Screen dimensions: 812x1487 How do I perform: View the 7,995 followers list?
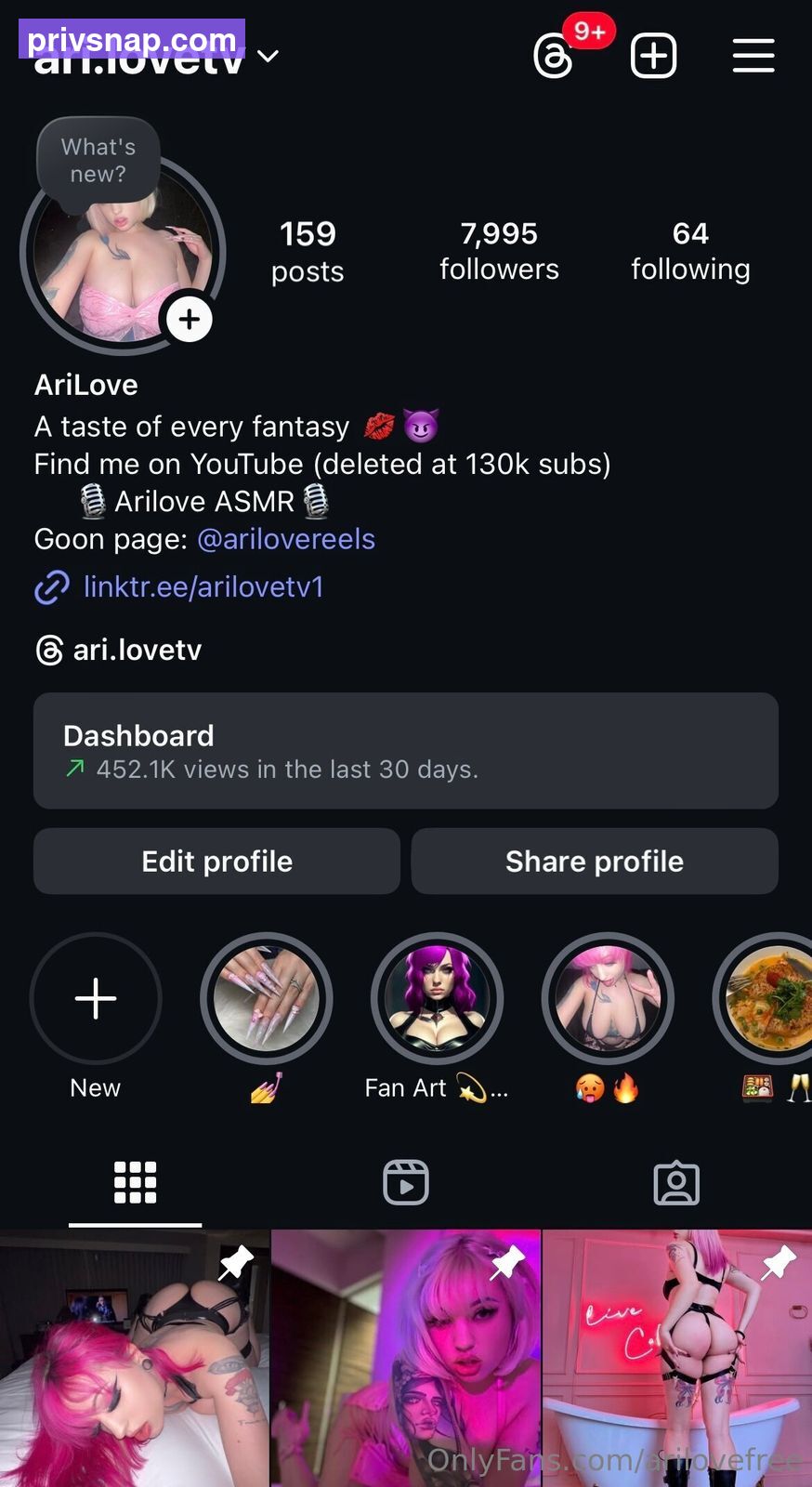click(499, 250)
